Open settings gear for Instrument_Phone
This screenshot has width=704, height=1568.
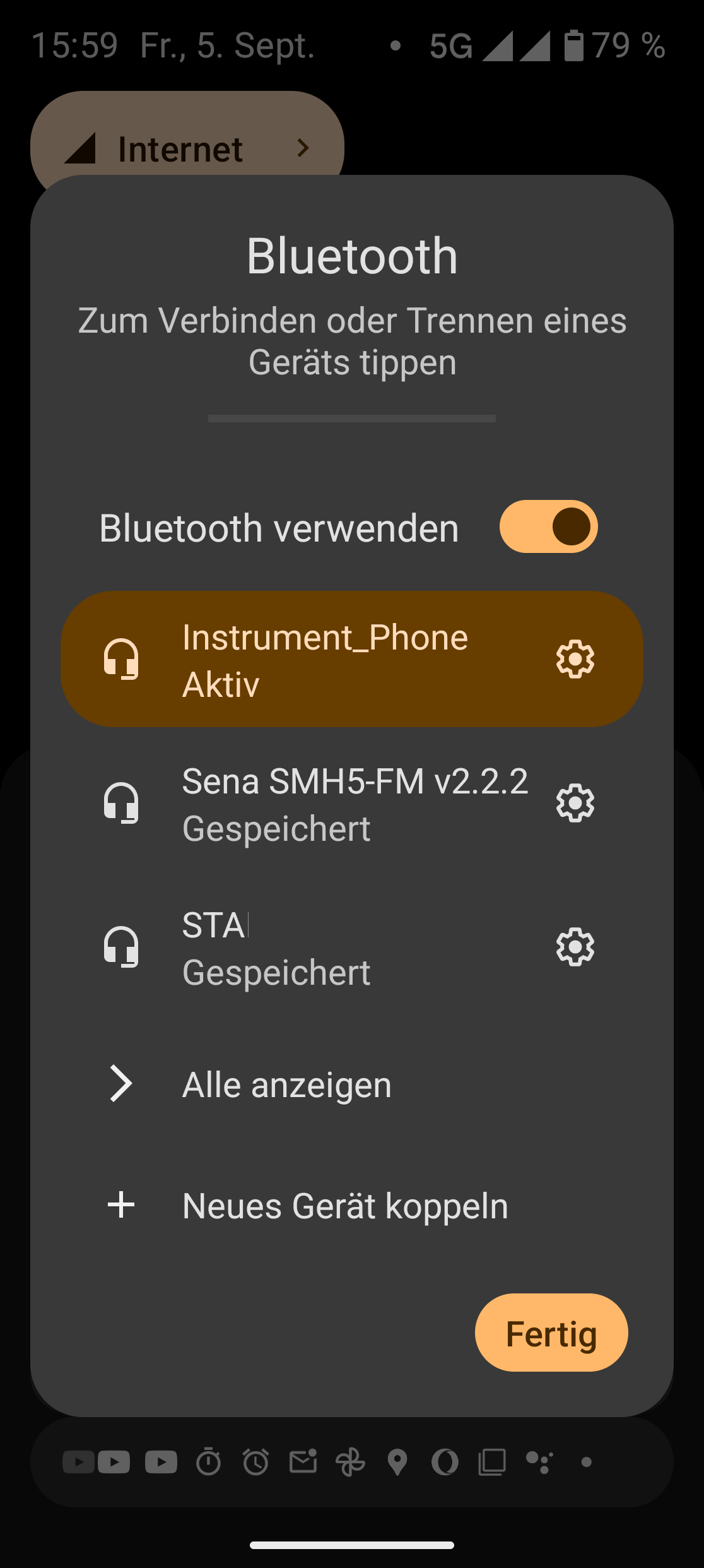point(575,659)
